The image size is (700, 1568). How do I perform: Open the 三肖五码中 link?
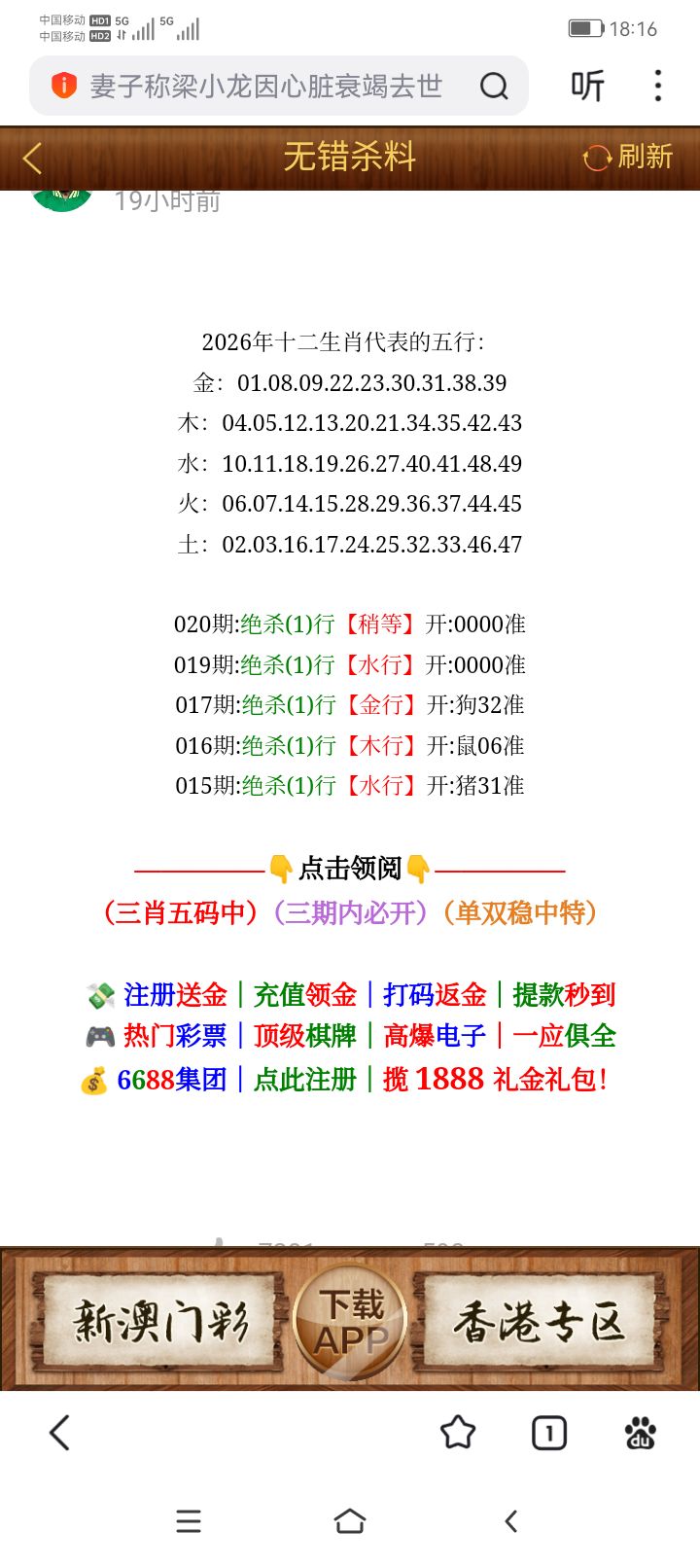click(x=181, y=912)
